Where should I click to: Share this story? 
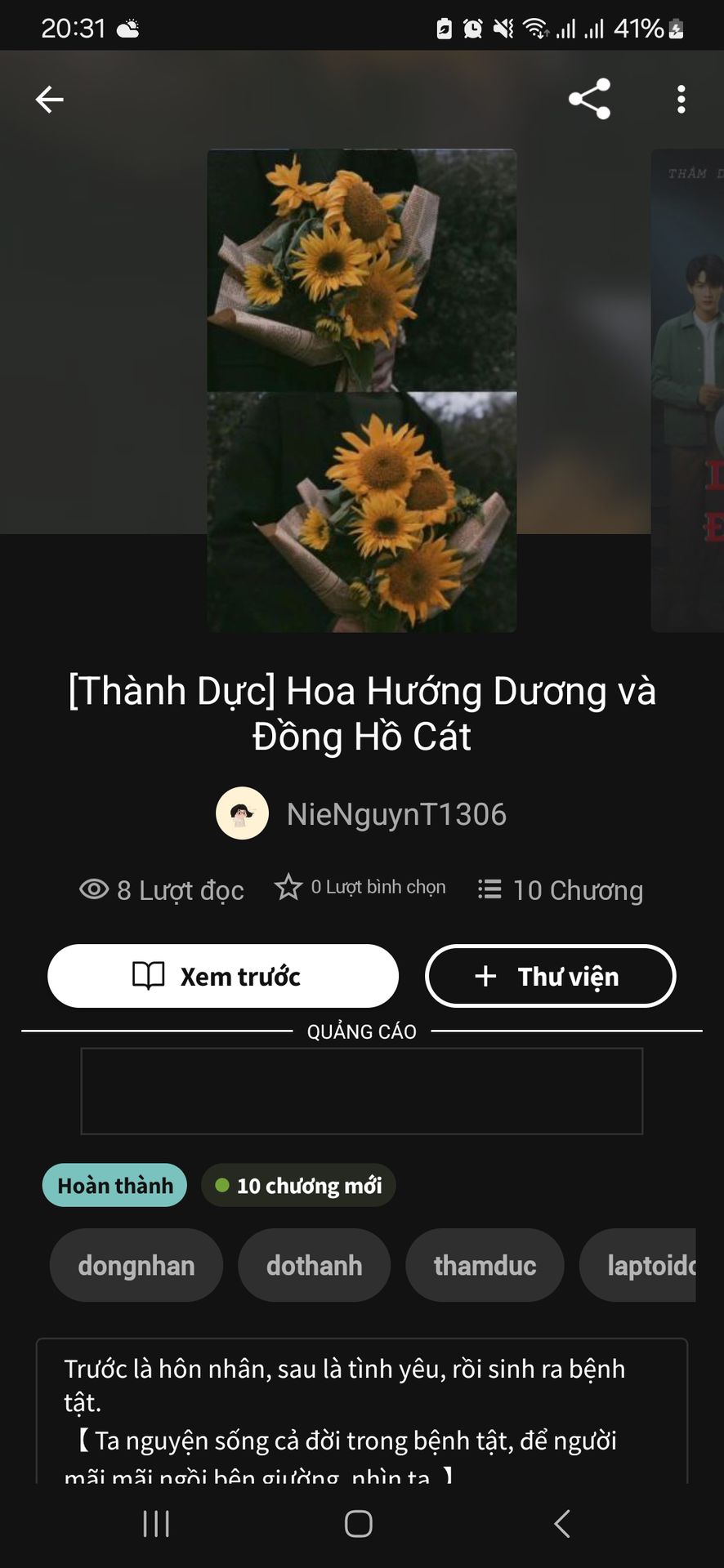point(589,99)
